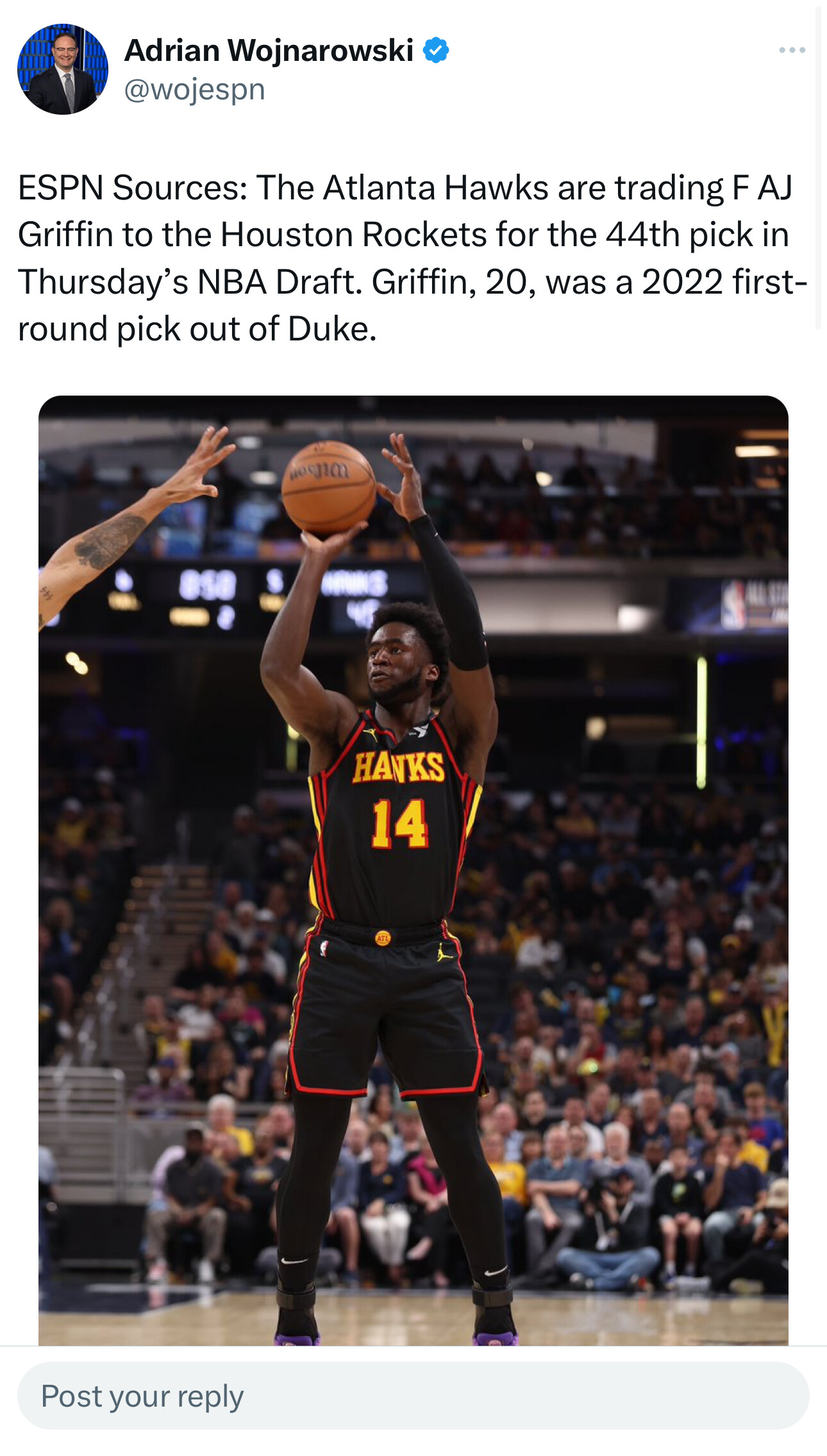Open the tweet's three-dot overflow menu
Screen dimensions: 827x1456
(x=792, y=50)
